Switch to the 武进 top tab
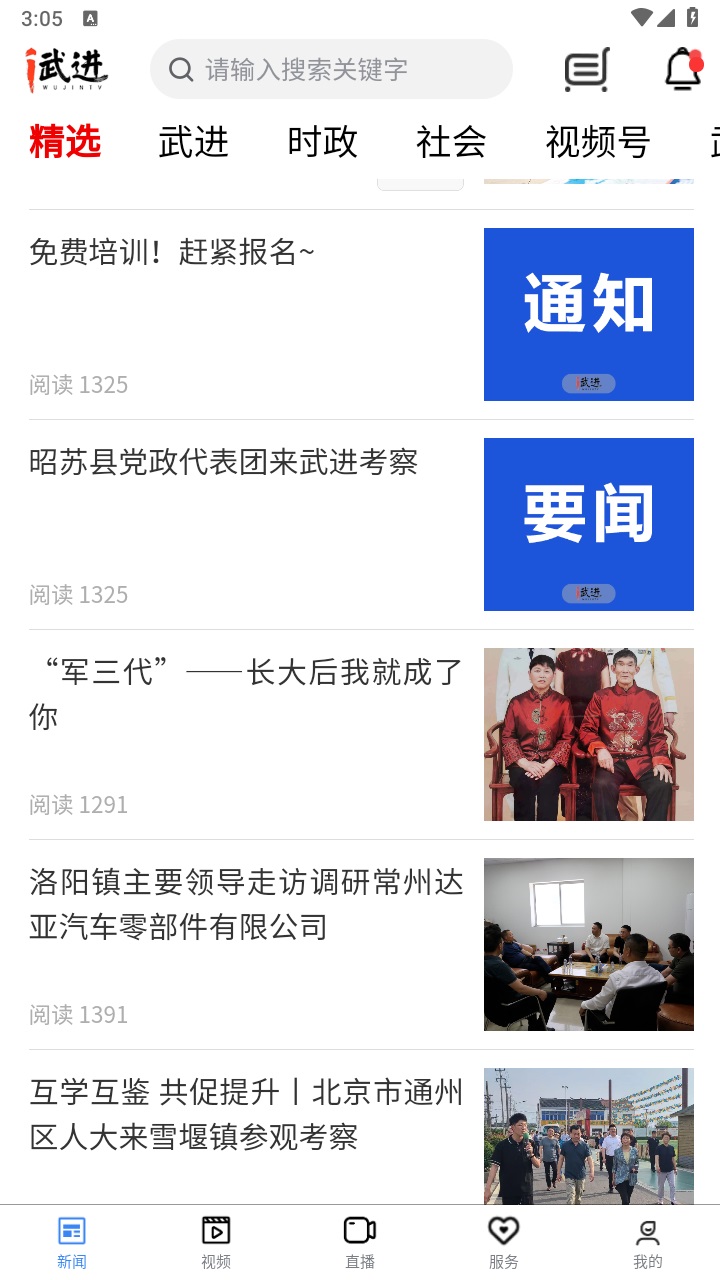The height and width of the screenshot is (1280, 720). pyautogui.click(x=193, y=142)
